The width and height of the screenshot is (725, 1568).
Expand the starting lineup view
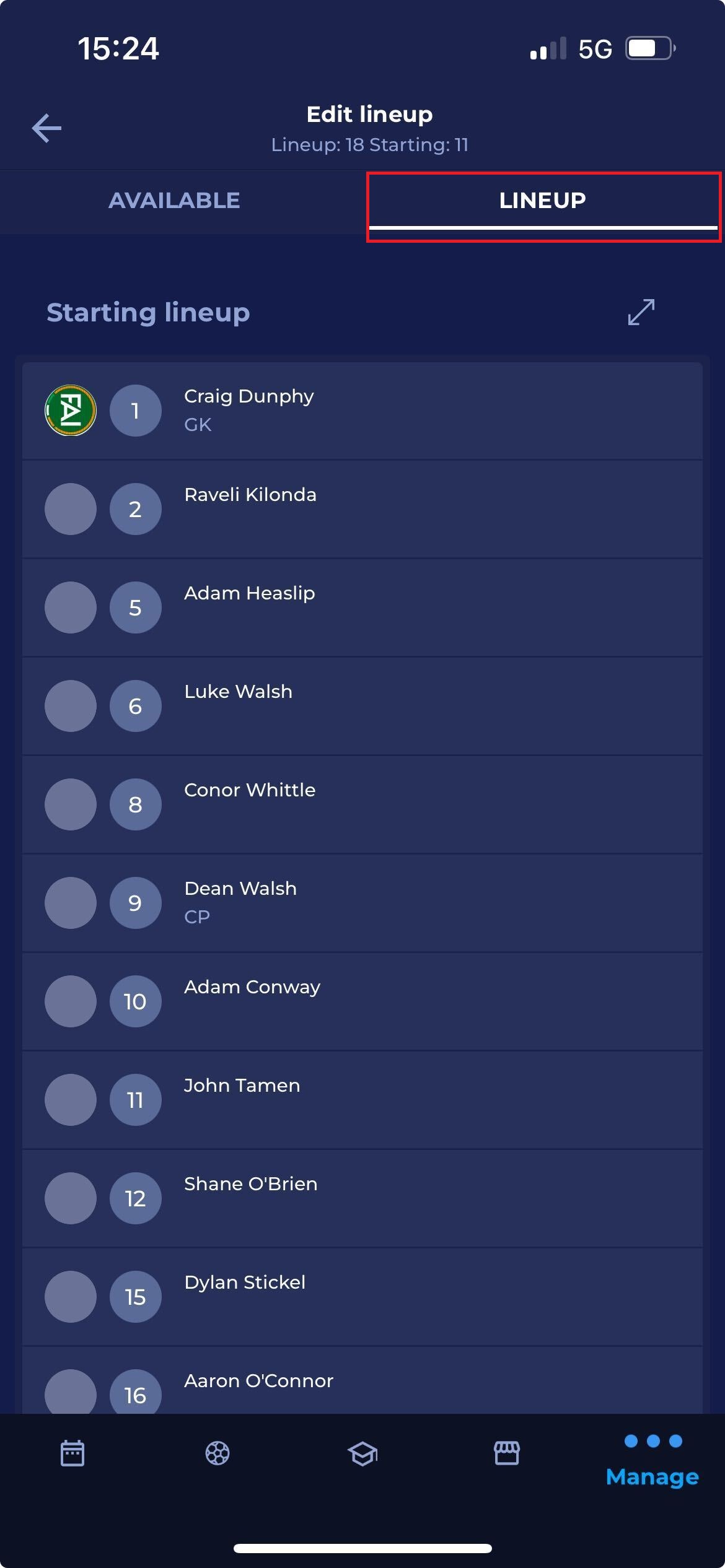(641, 312)
